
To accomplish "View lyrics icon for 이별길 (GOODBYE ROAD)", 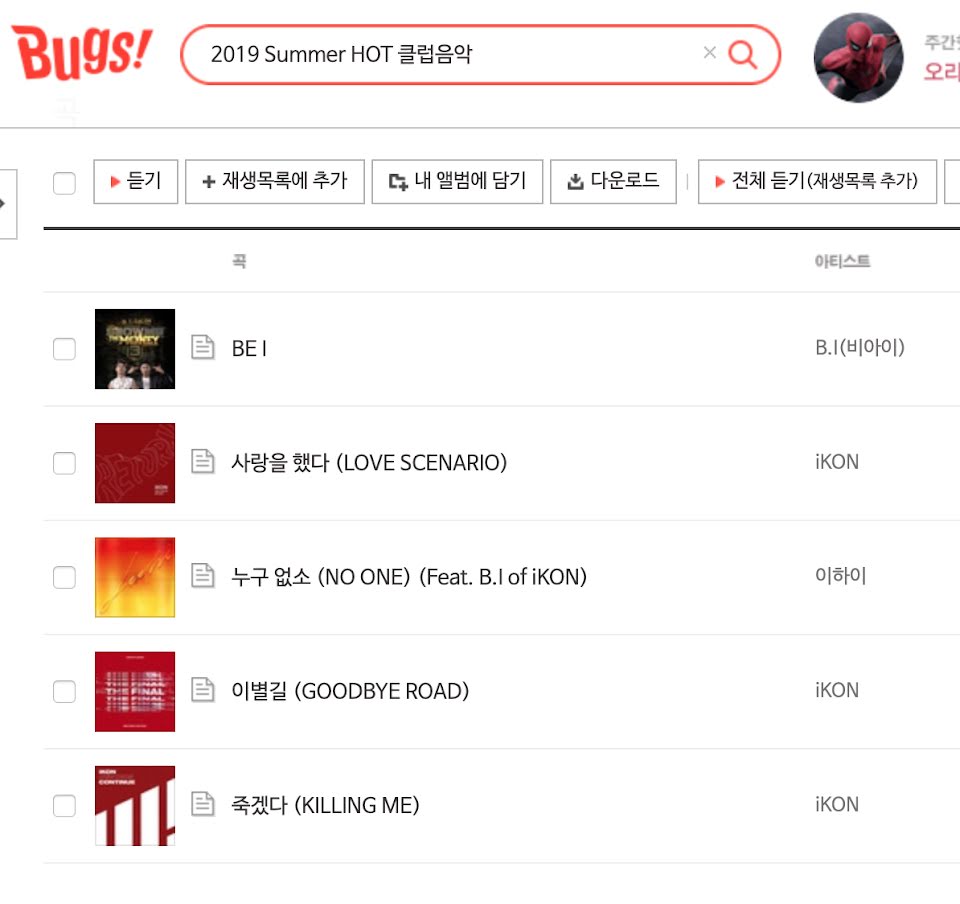I will 203,690.
